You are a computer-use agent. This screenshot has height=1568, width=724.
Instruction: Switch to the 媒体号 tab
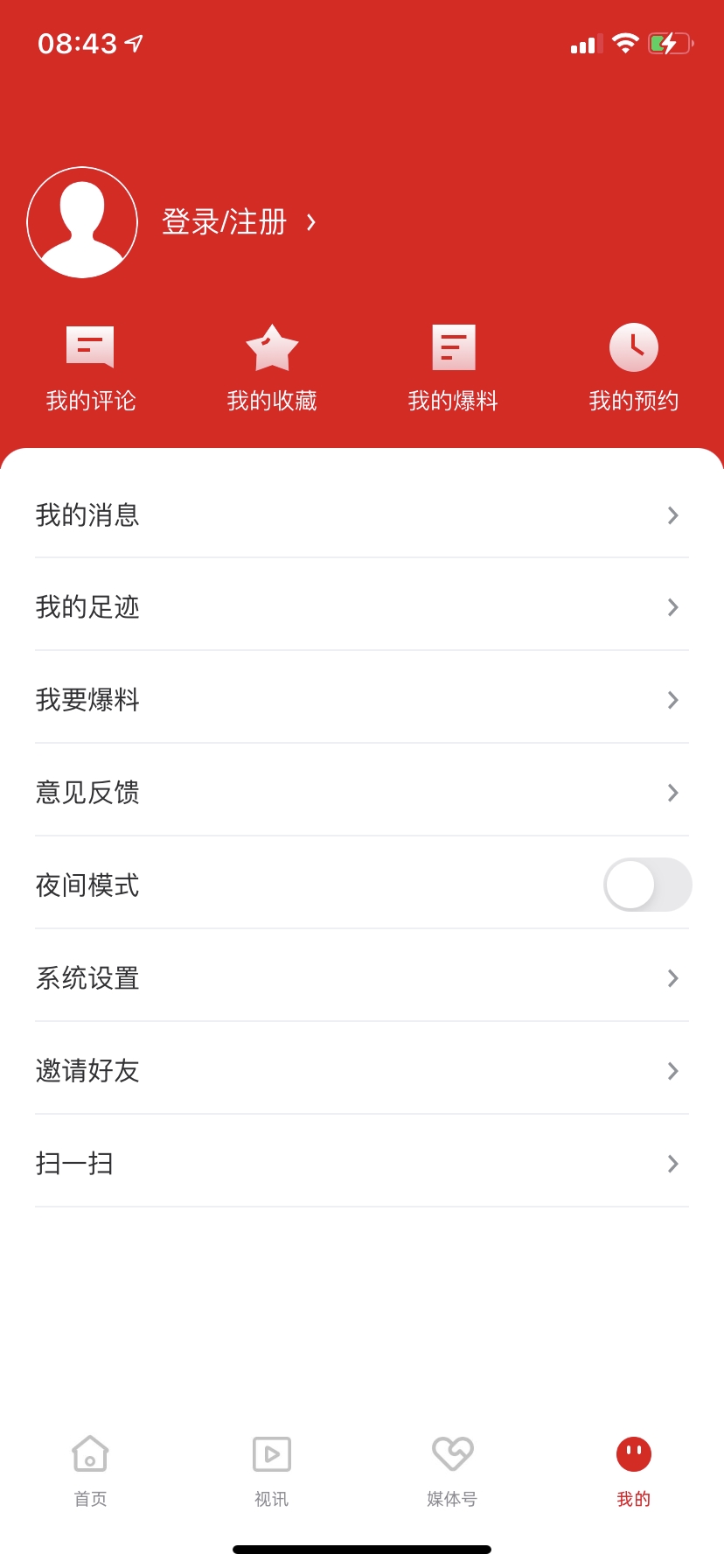click(x=452, y=1470)
